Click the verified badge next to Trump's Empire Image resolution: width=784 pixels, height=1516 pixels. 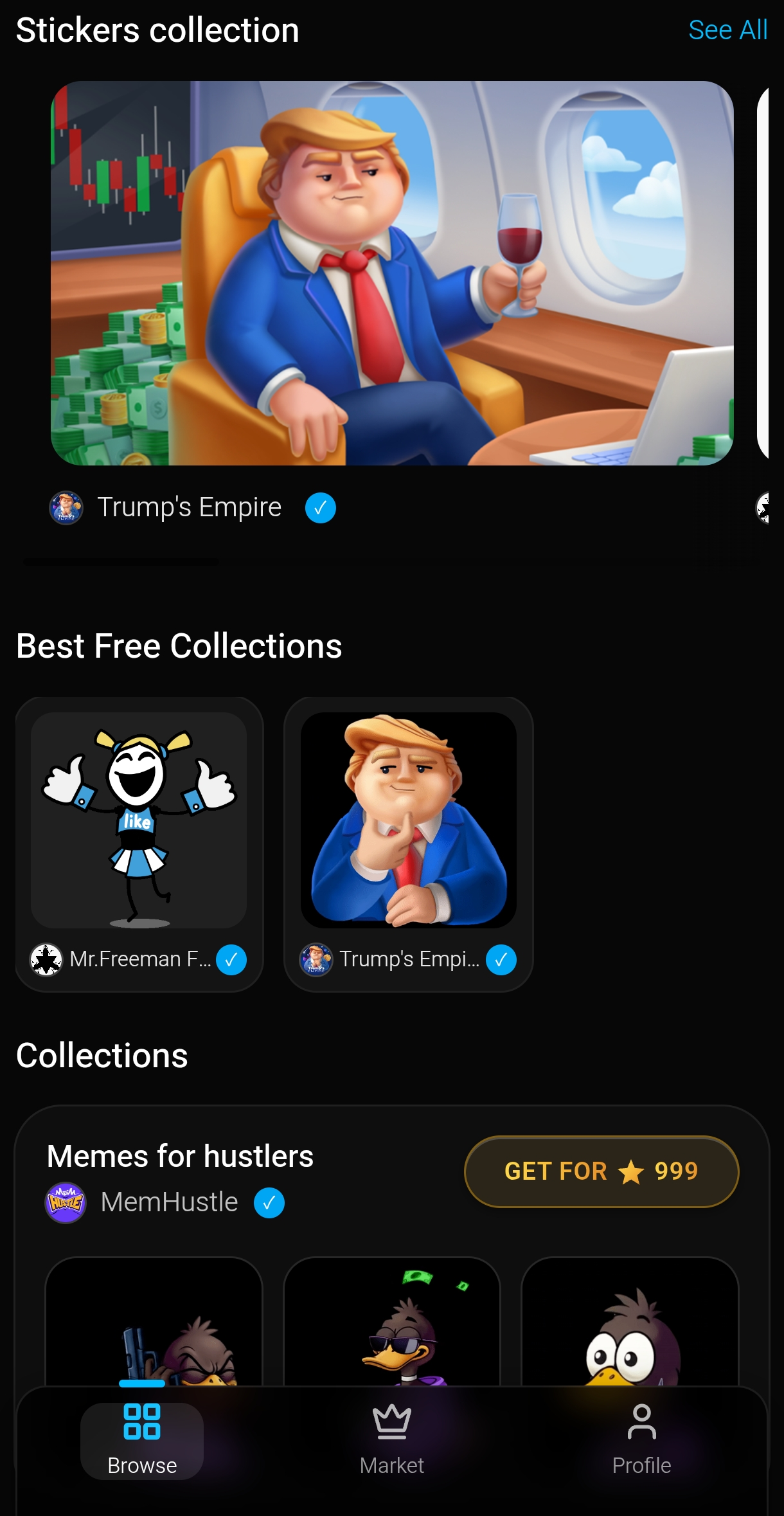[321, 508]
